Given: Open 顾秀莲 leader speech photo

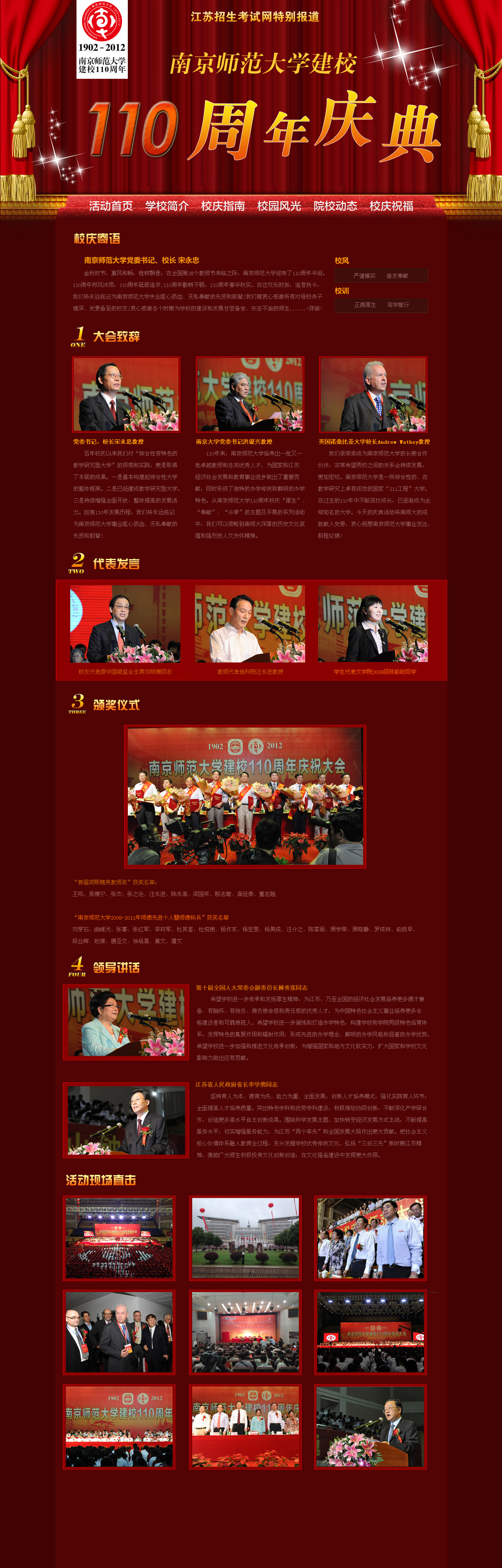Looking at the screenshot, I should tap(126, 1022).
